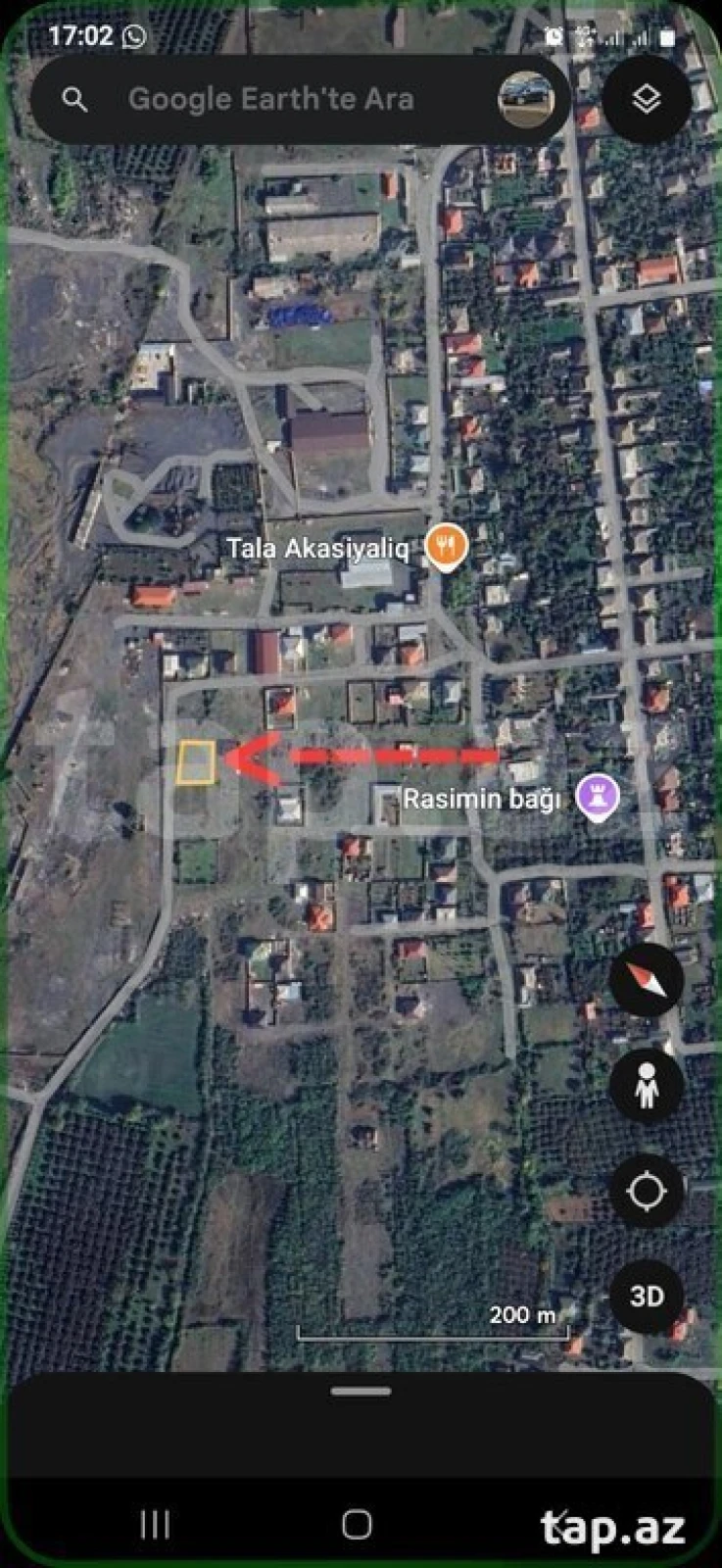The width and height of the screenshot is (722, 1568).
Task: Open the search magnifier in Google Earth
Action: click(75, 98)
